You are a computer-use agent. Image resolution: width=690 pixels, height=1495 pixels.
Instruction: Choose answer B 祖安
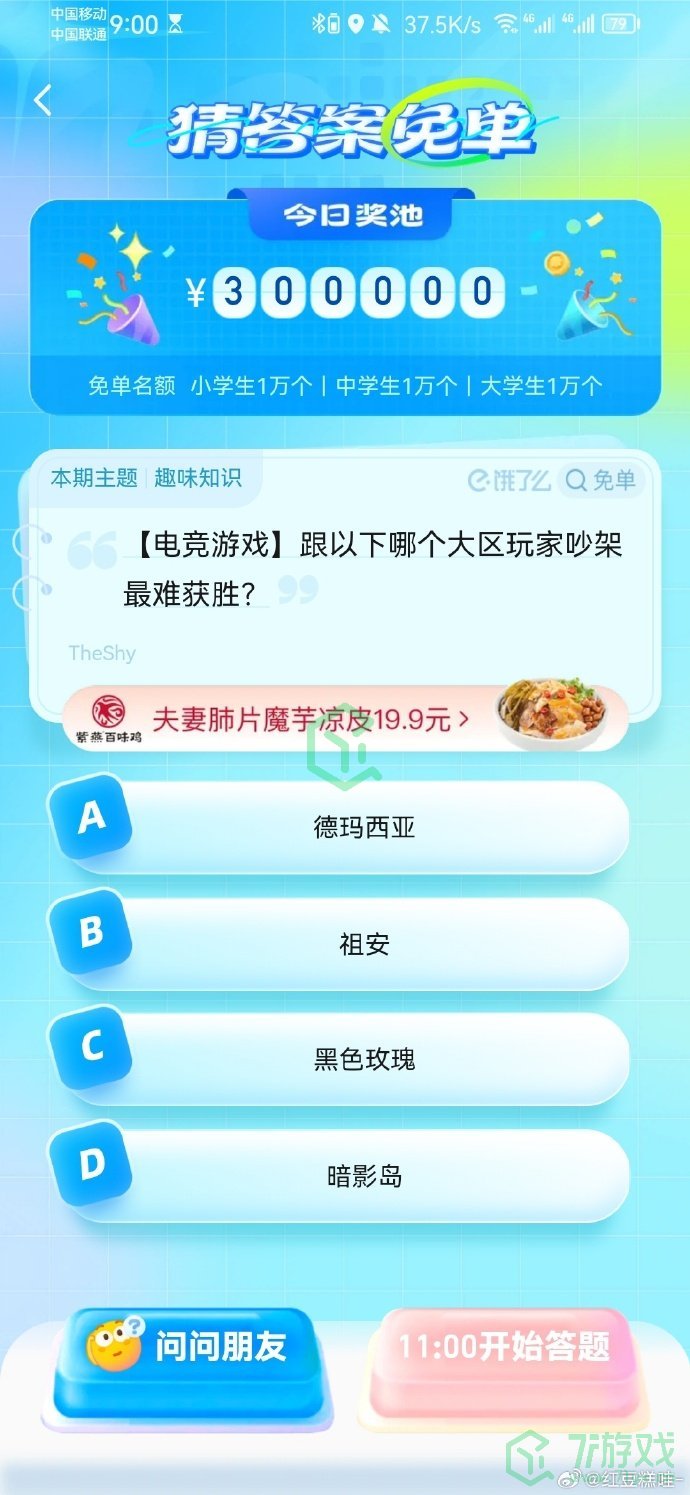(363, 944)
